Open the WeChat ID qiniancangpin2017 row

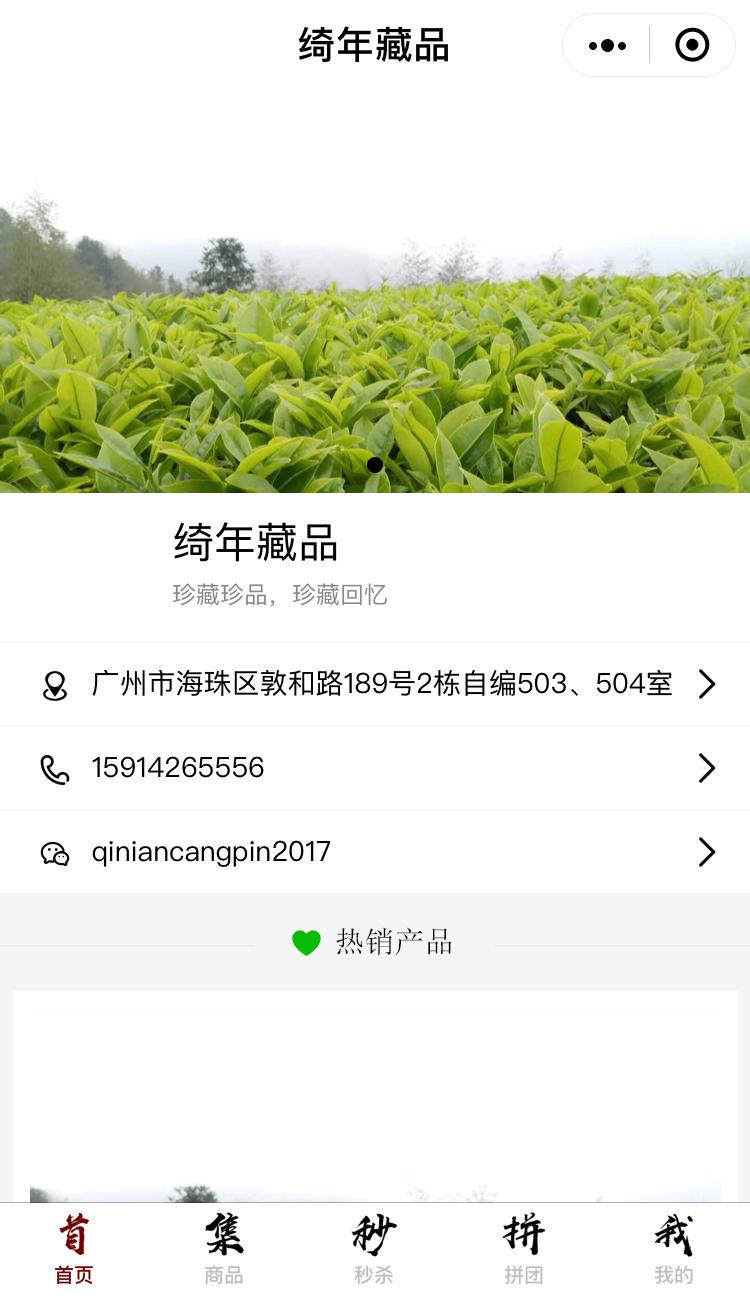click(x=375, y=852)
